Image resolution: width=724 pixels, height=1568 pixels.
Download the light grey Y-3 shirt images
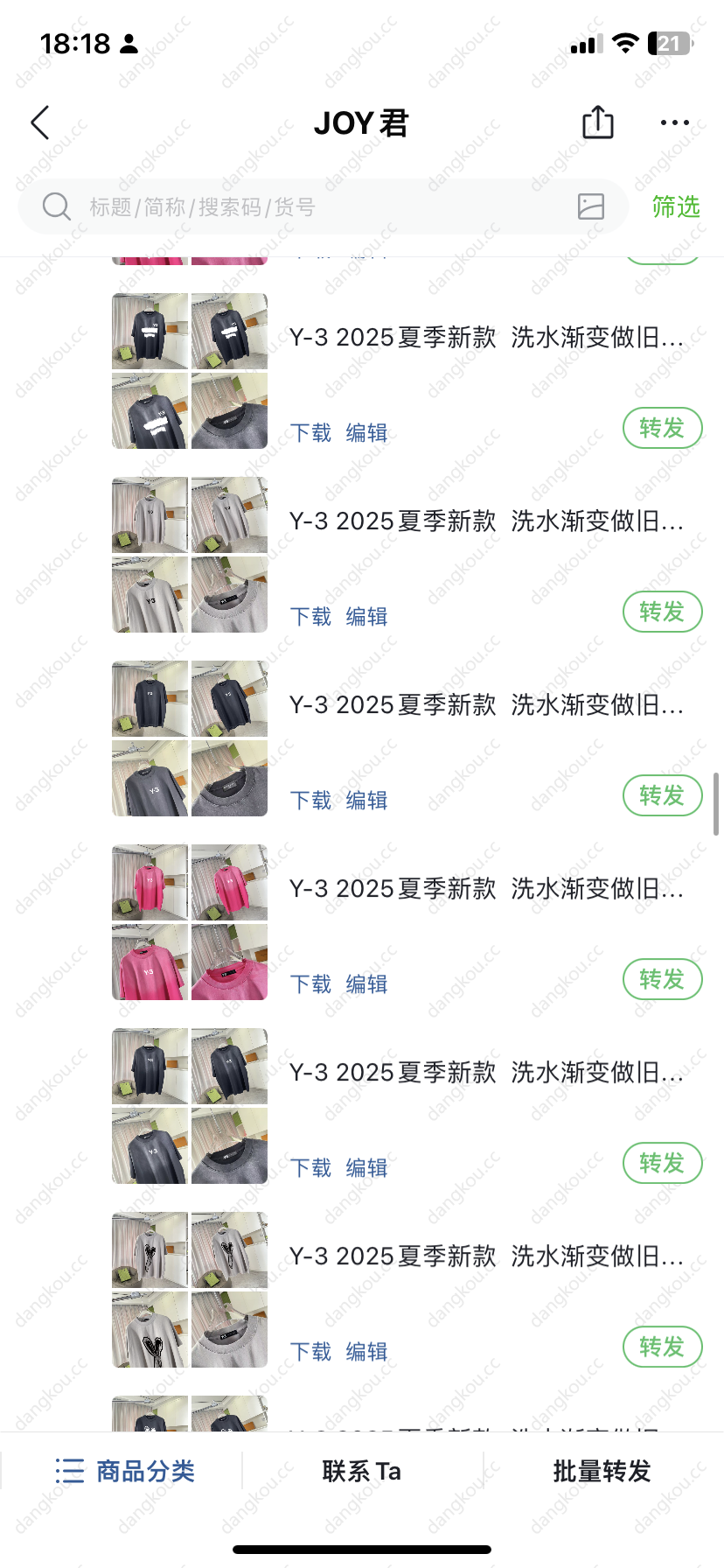310,617
